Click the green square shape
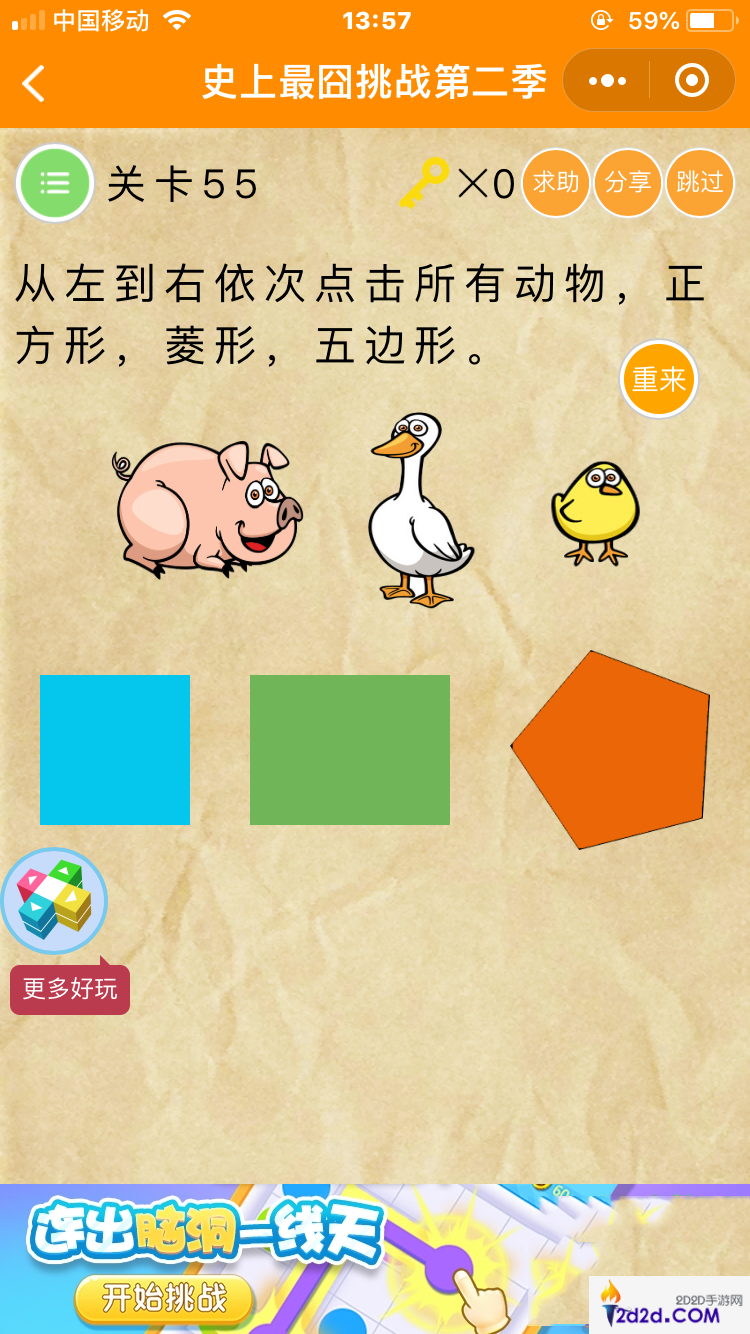 [350, 749]
